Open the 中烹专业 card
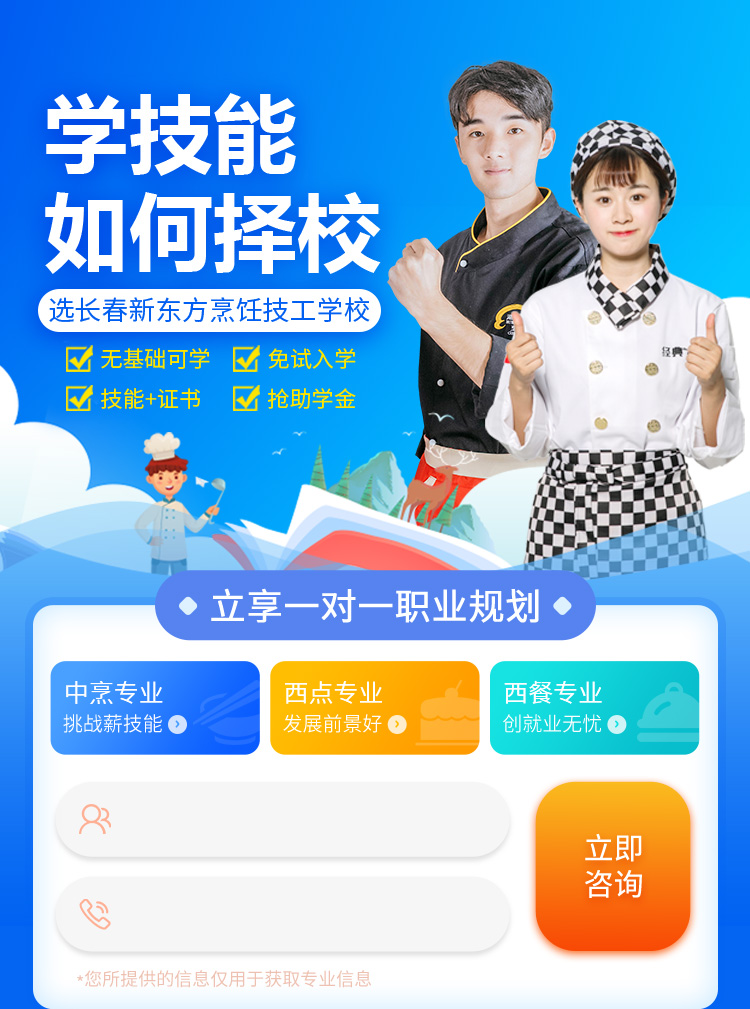750x1009 pixels. pos(155,707)
